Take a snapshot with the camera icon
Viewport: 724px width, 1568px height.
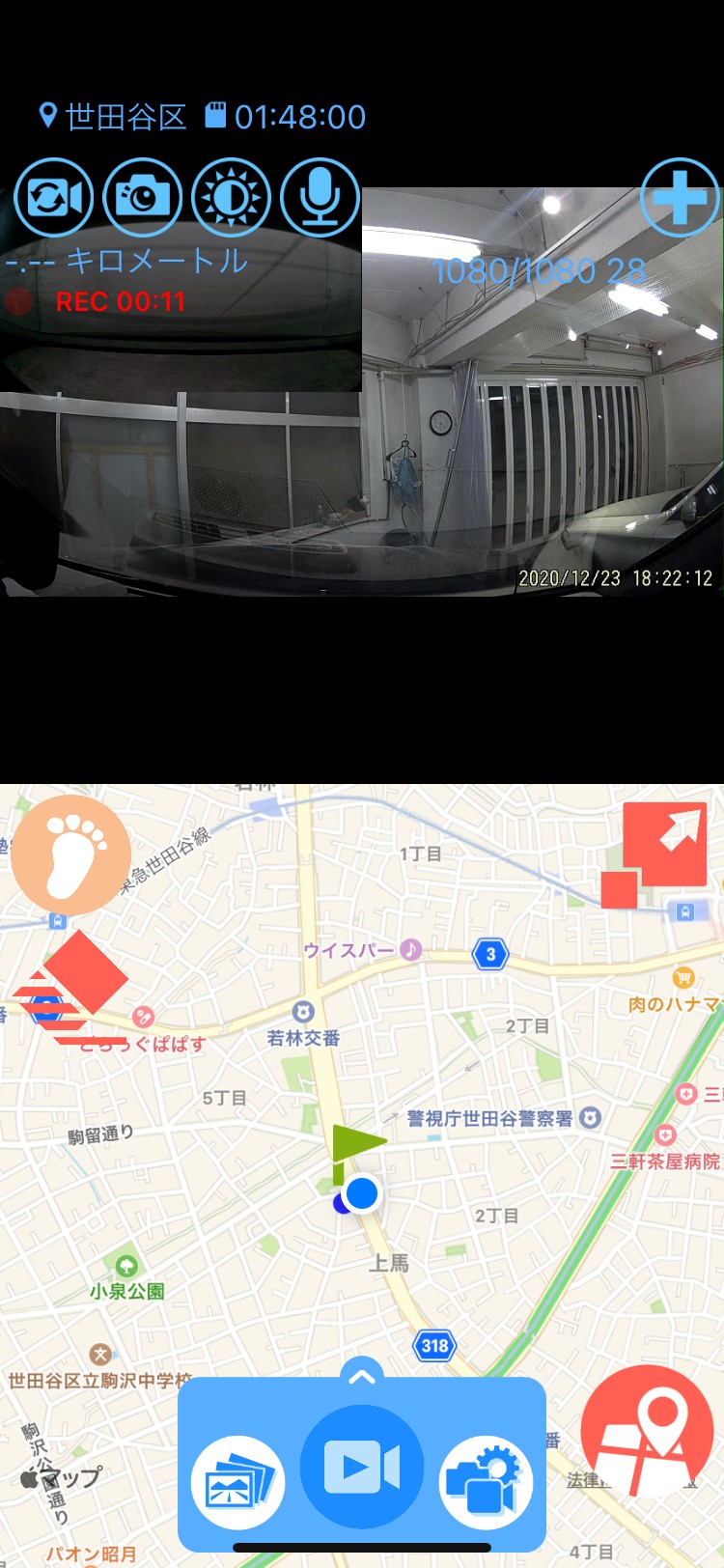click(142, 198)
